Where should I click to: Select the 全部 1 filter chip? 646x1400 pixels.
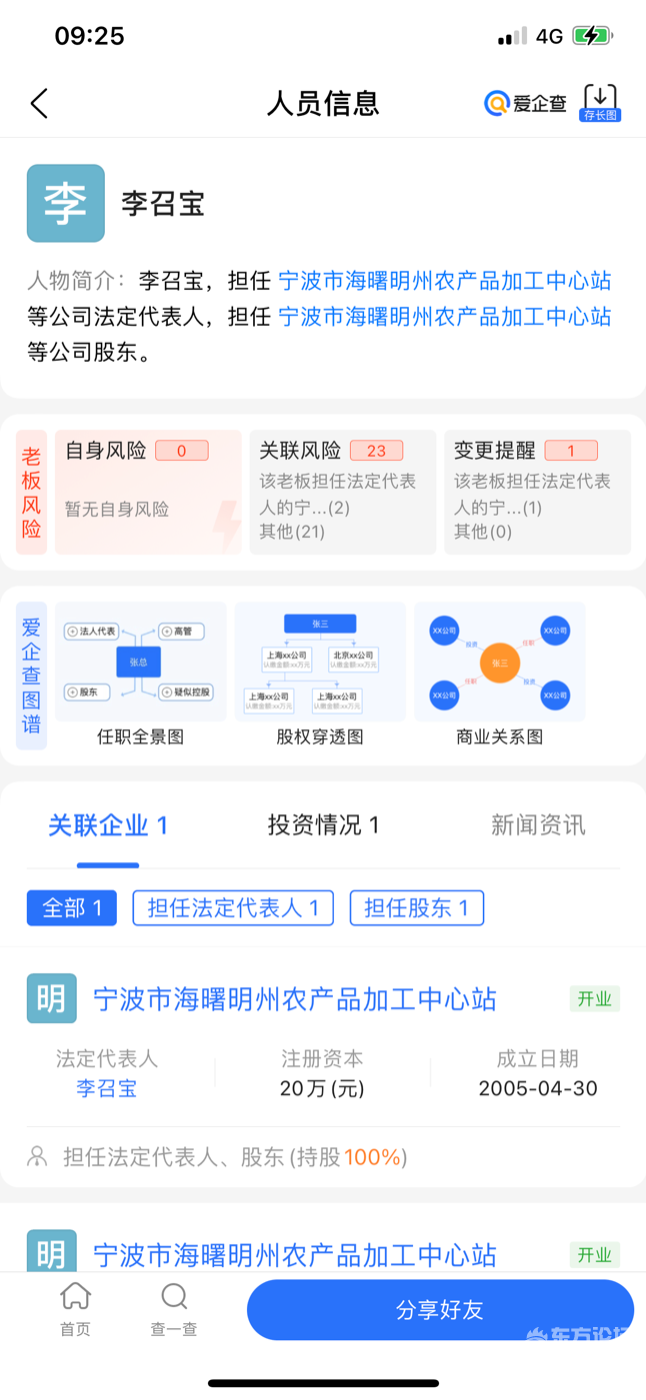[72, 908]
